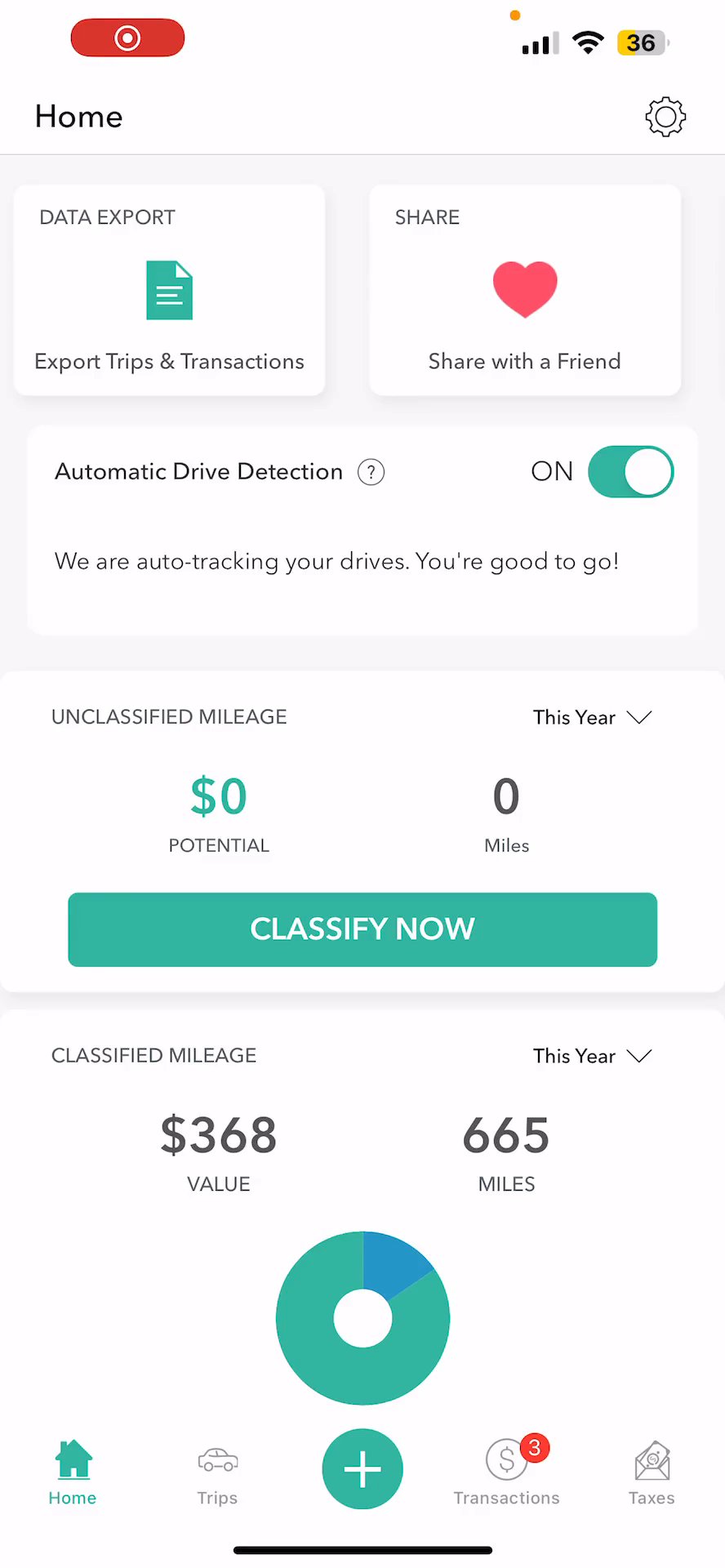Change Unclassified Mileage time period

592,717
